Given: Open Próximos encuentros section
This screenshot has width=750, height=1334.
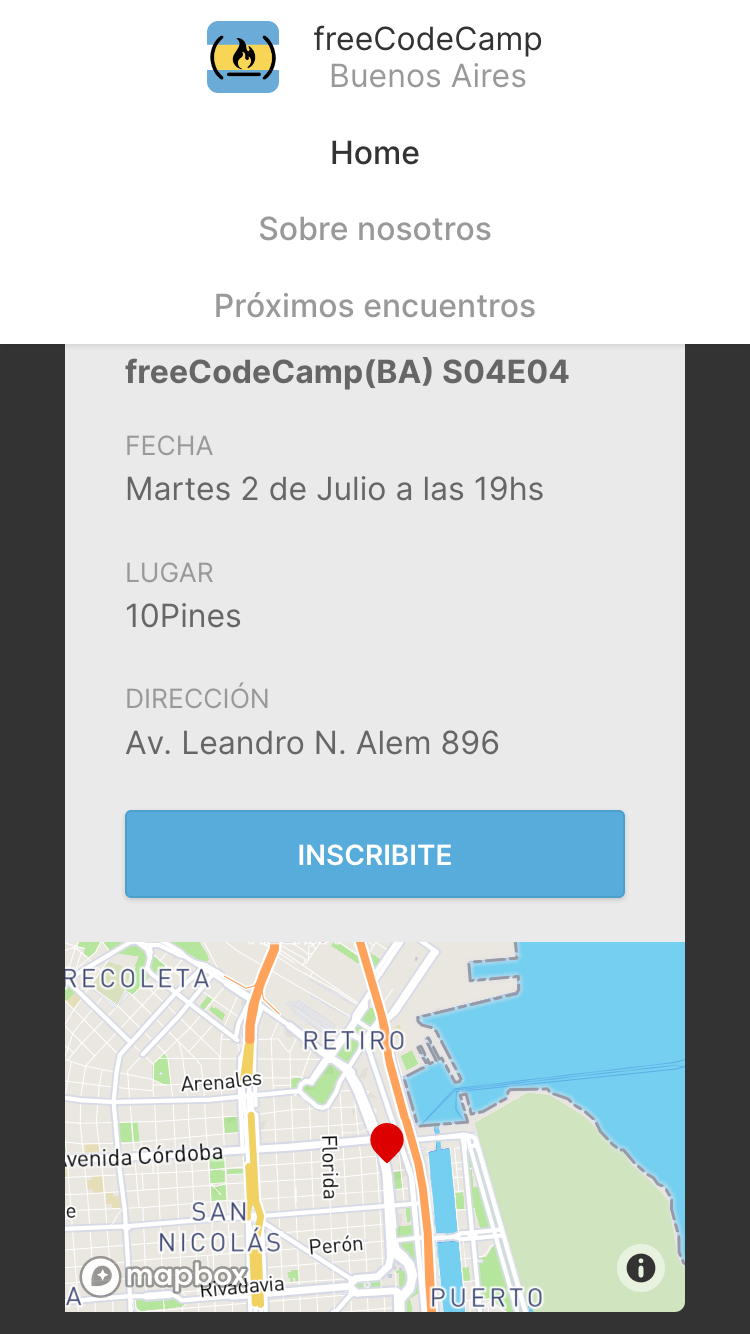Looking at the screenshot, I should point(375,305).
